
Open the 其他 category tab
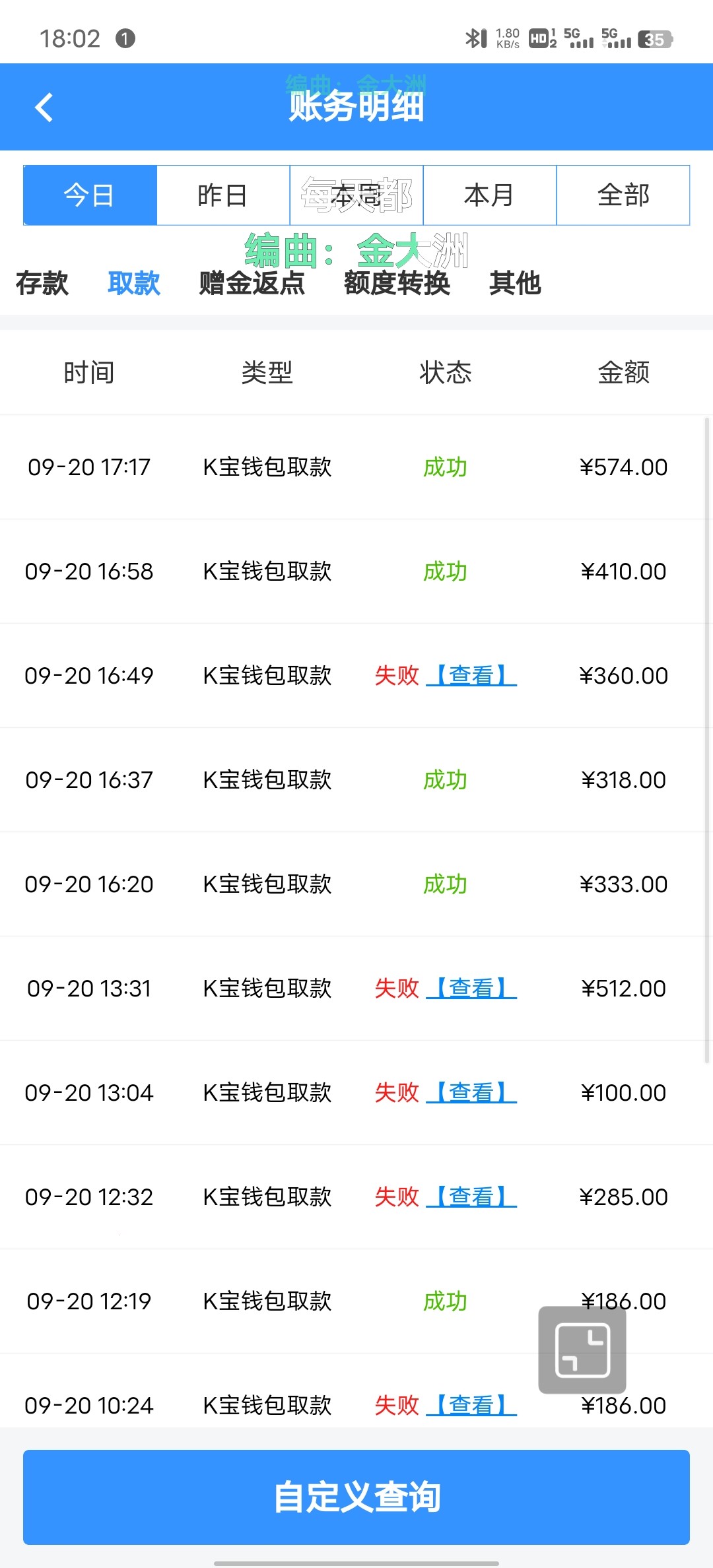515,283
